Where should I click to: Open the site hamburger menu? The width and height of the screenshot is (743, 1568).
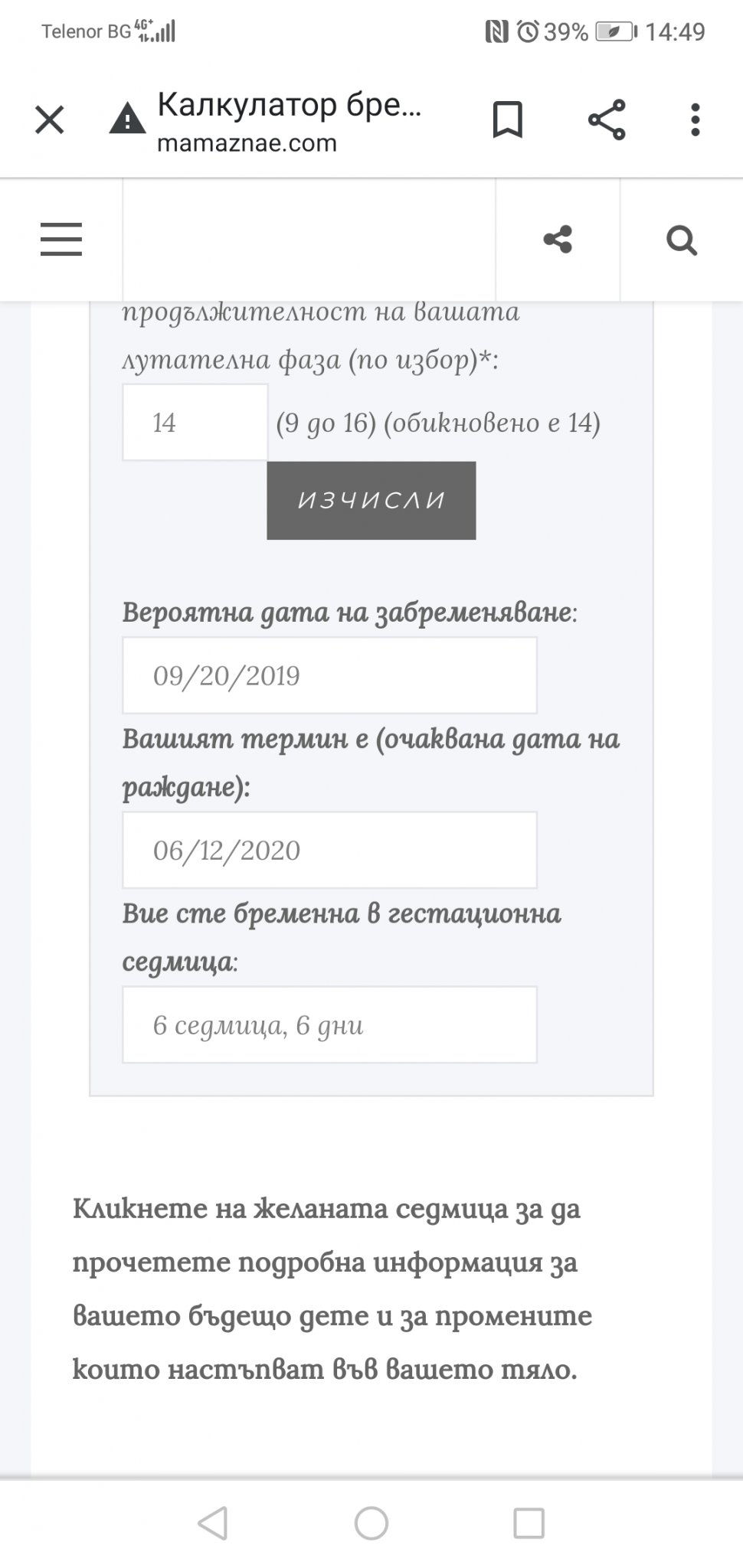point(61,240)
